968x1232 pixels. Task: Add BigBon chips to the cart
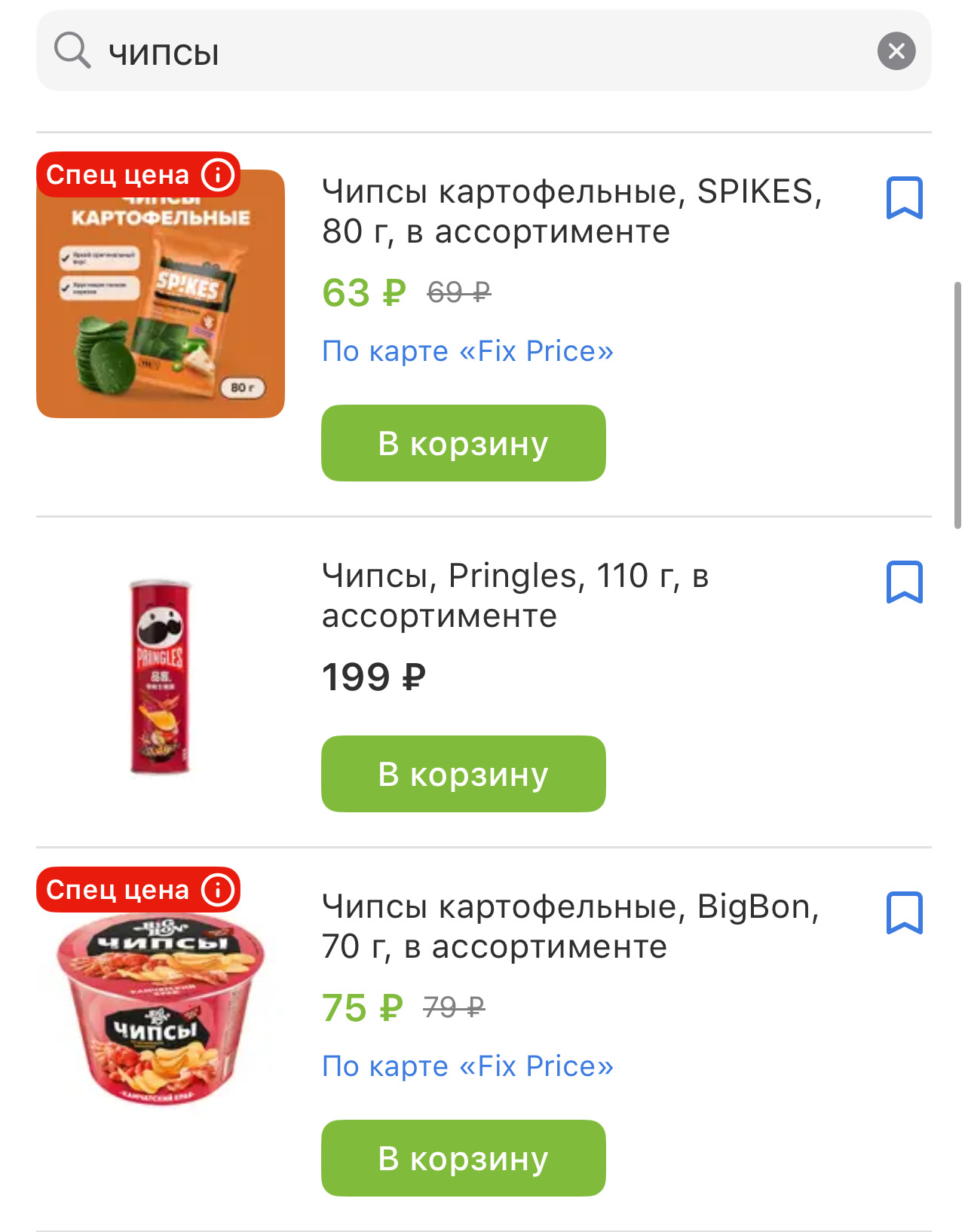(463, 1157)
